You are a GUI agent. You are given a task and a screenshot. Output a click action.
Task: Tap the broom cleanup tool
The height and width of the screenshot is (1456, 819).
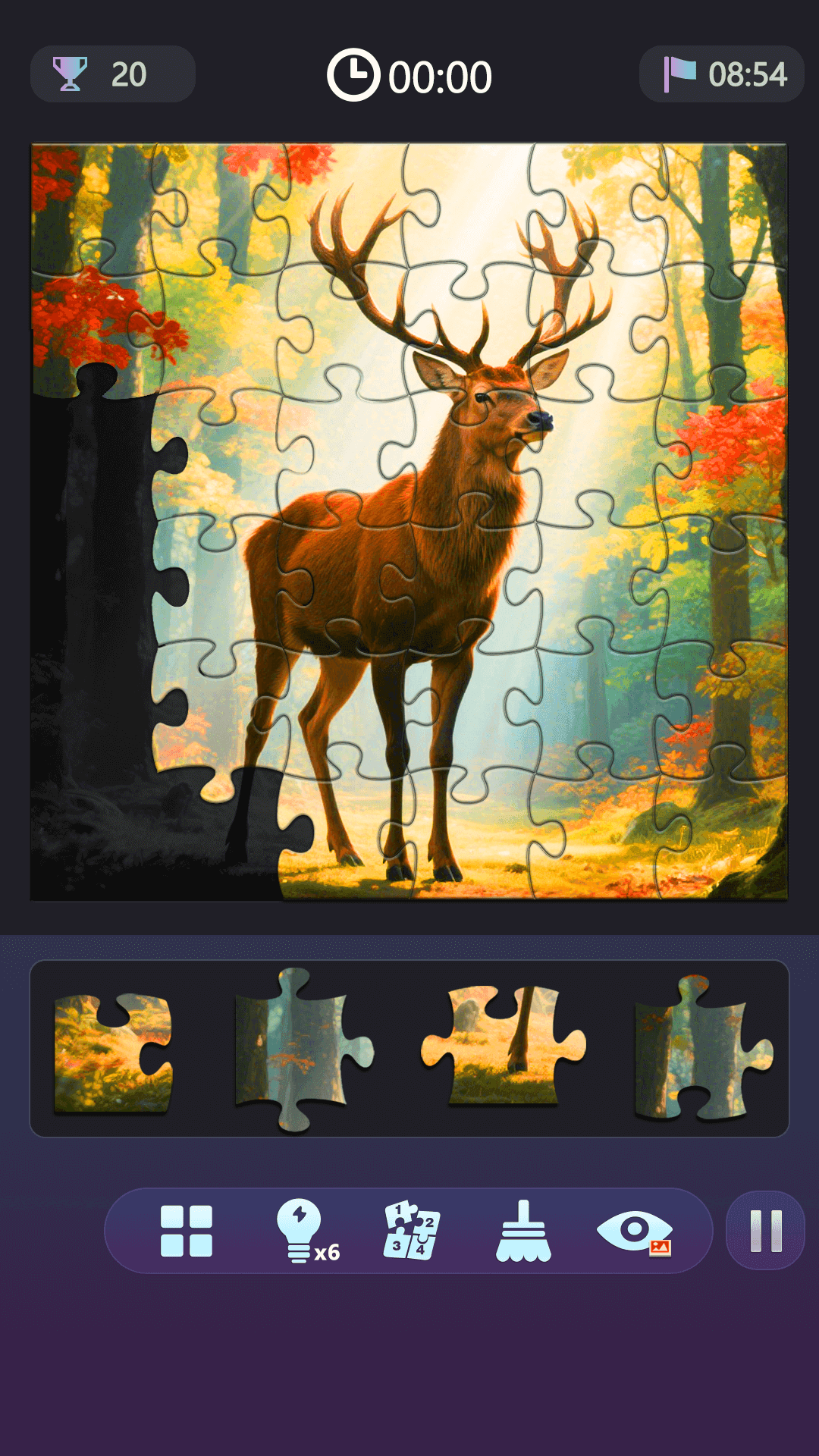point(523,1231)
